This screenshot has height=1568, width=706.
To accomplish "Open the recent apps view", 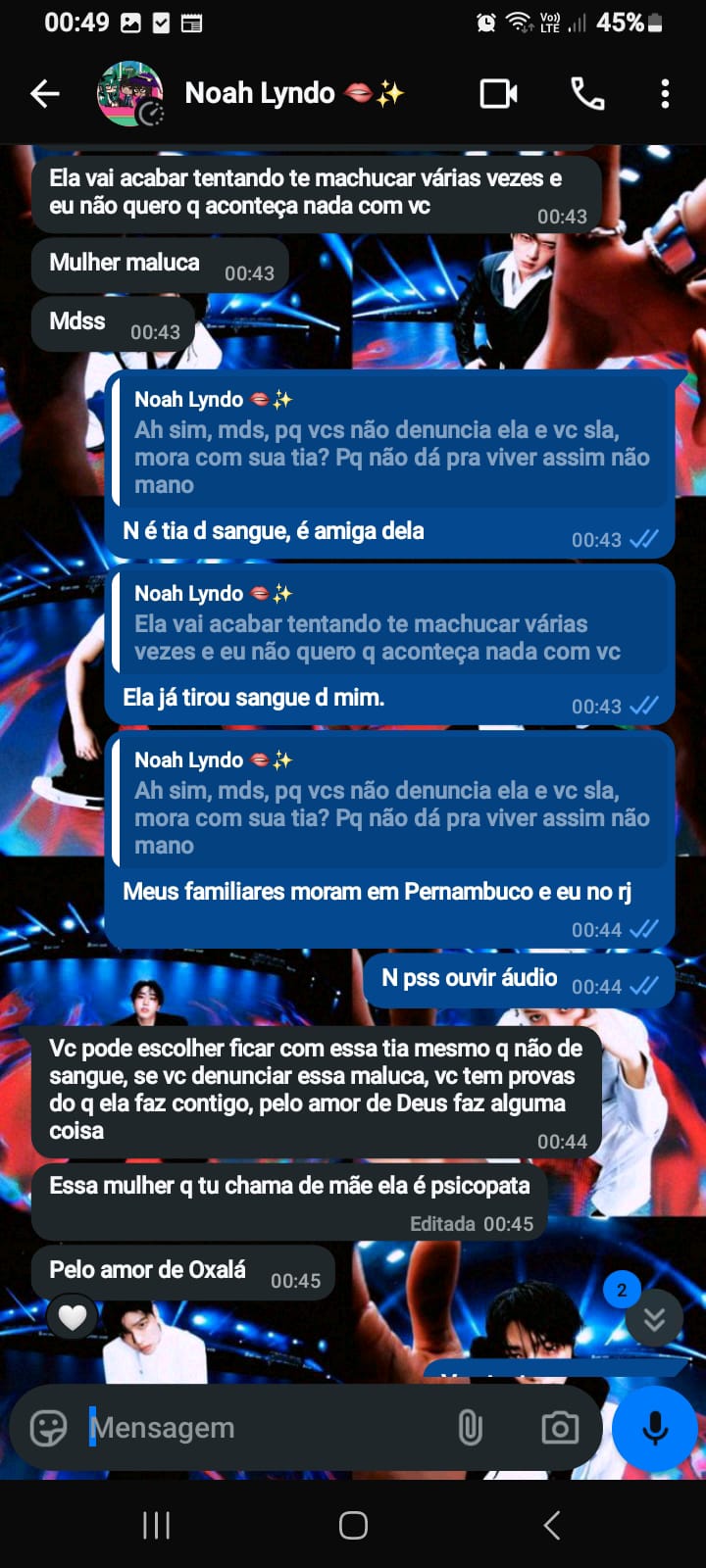I will [x=157, y=1525].
